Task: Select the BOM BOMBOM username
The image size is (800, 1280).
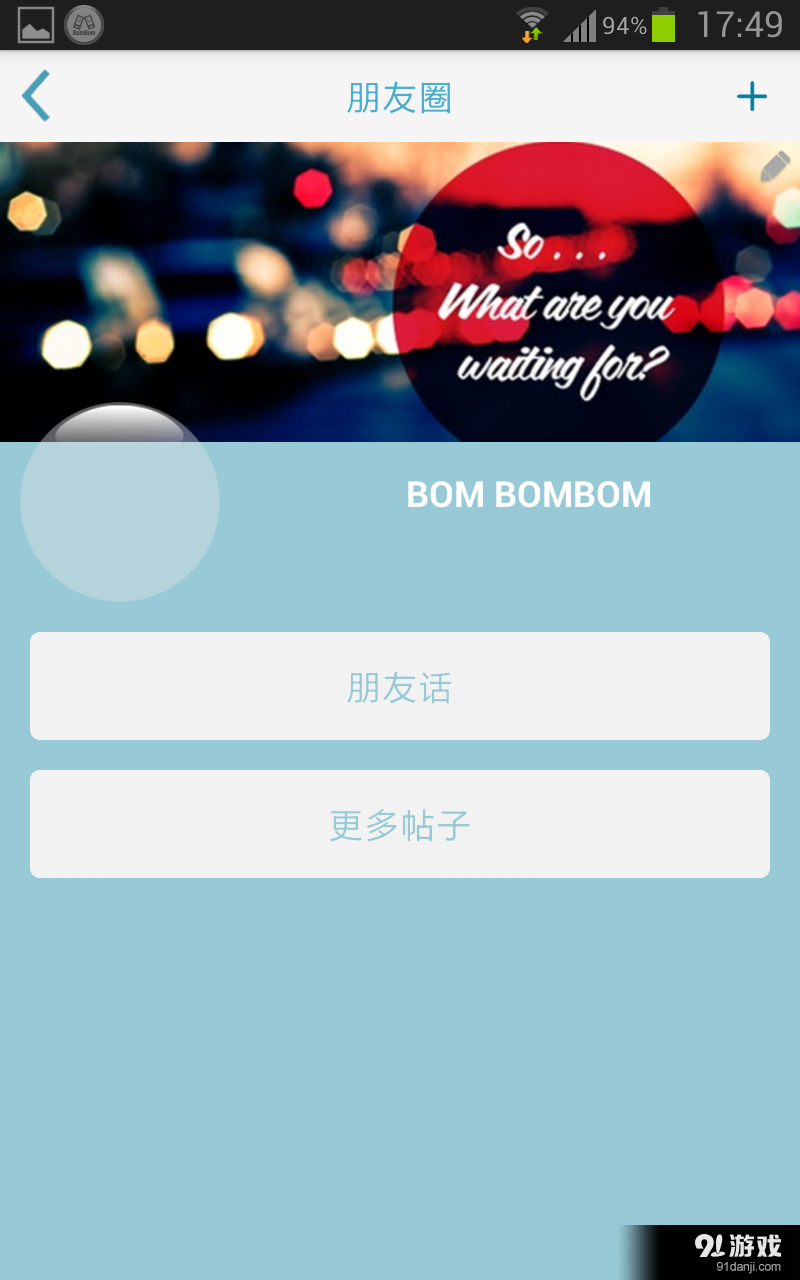Action: pos(529,494)
